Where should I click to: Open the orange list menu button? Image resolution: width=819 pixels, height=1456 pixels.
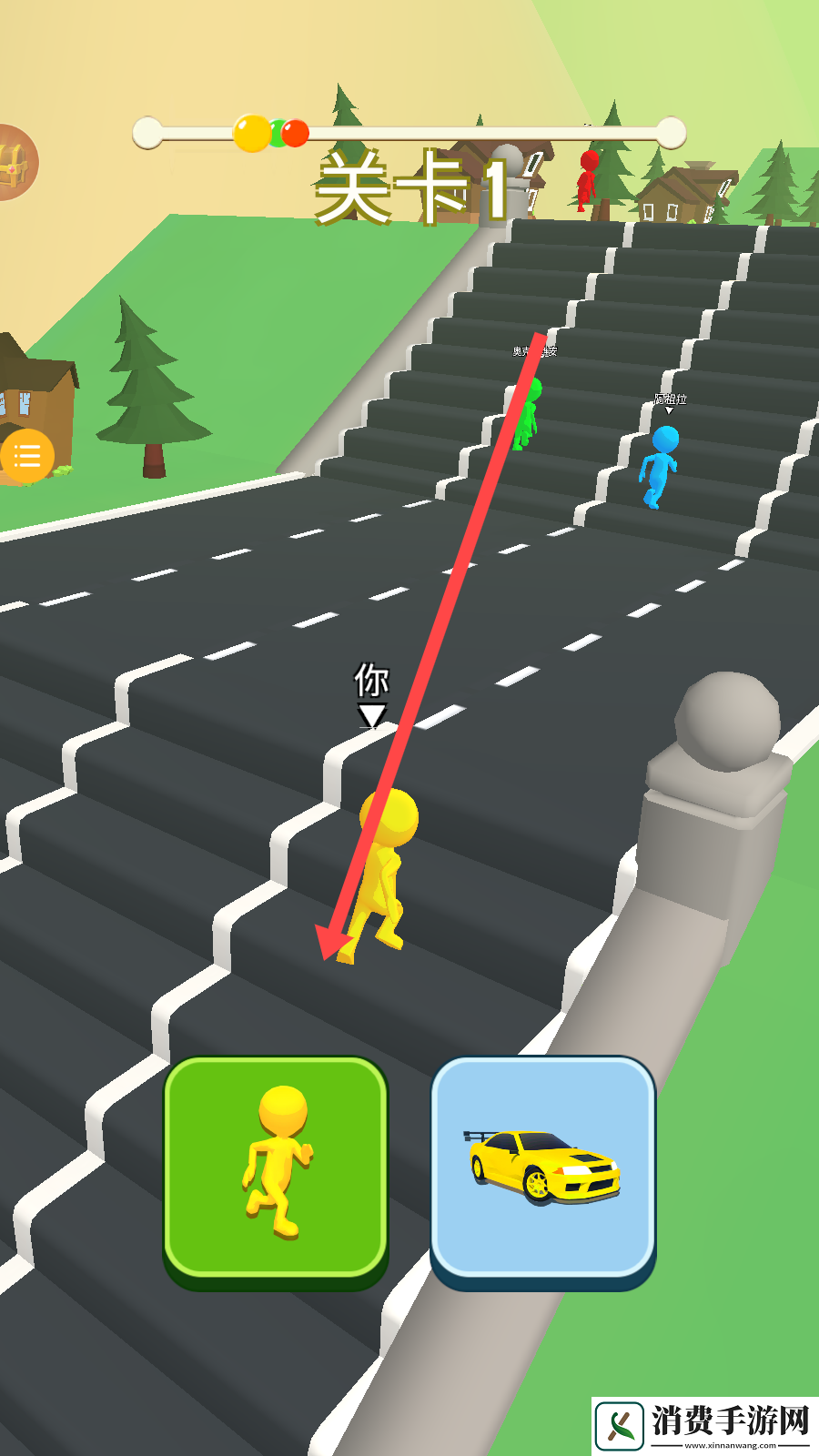pos(25,455)
